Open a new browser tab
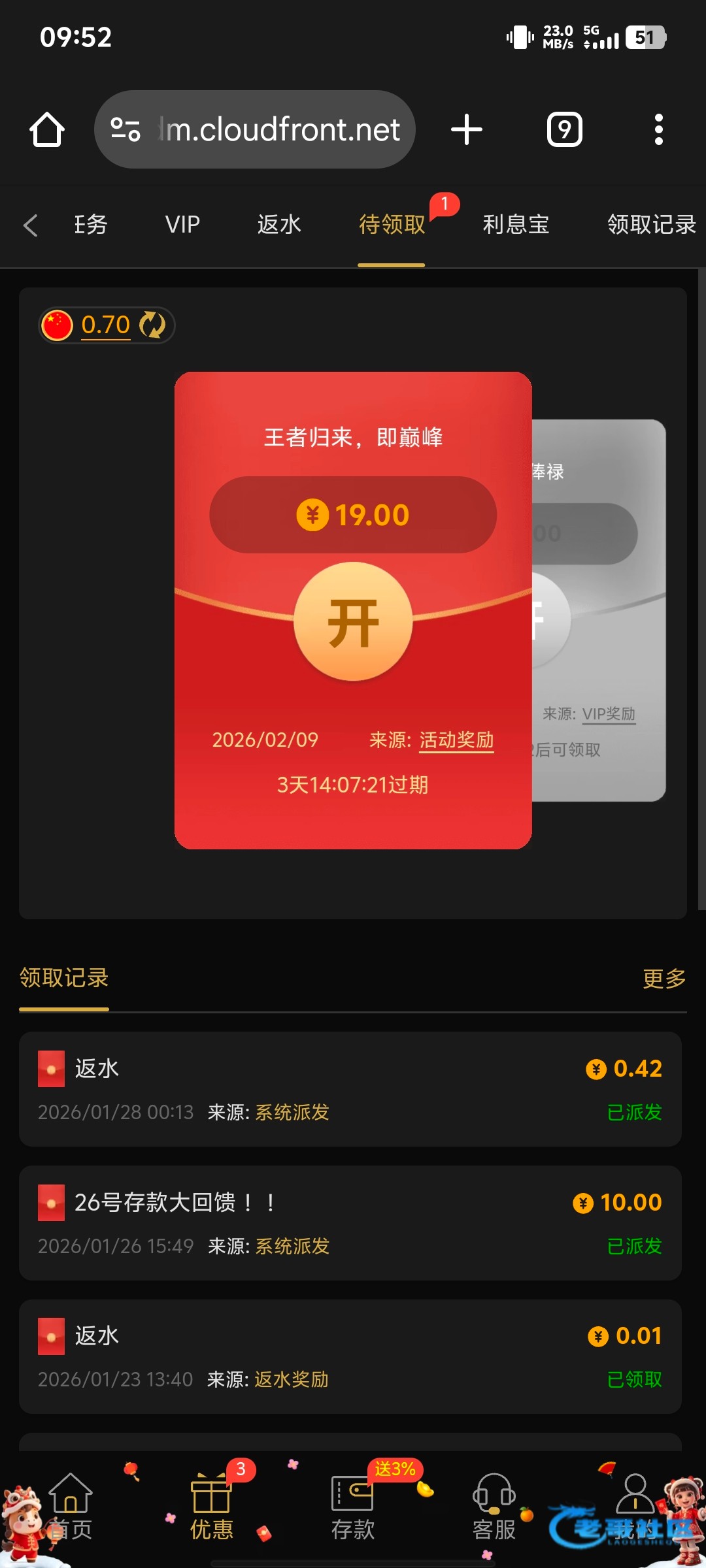 467,129
